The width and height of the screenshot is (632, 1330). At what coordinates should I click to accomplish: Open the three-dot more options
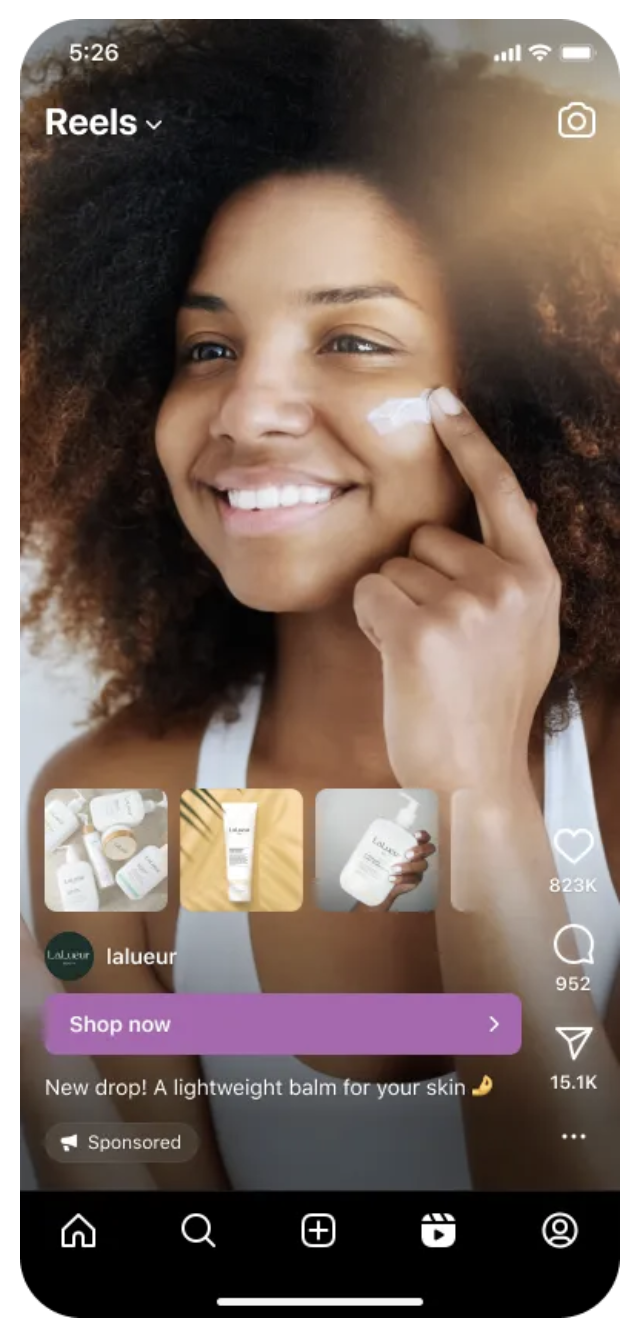point(574,1136)
